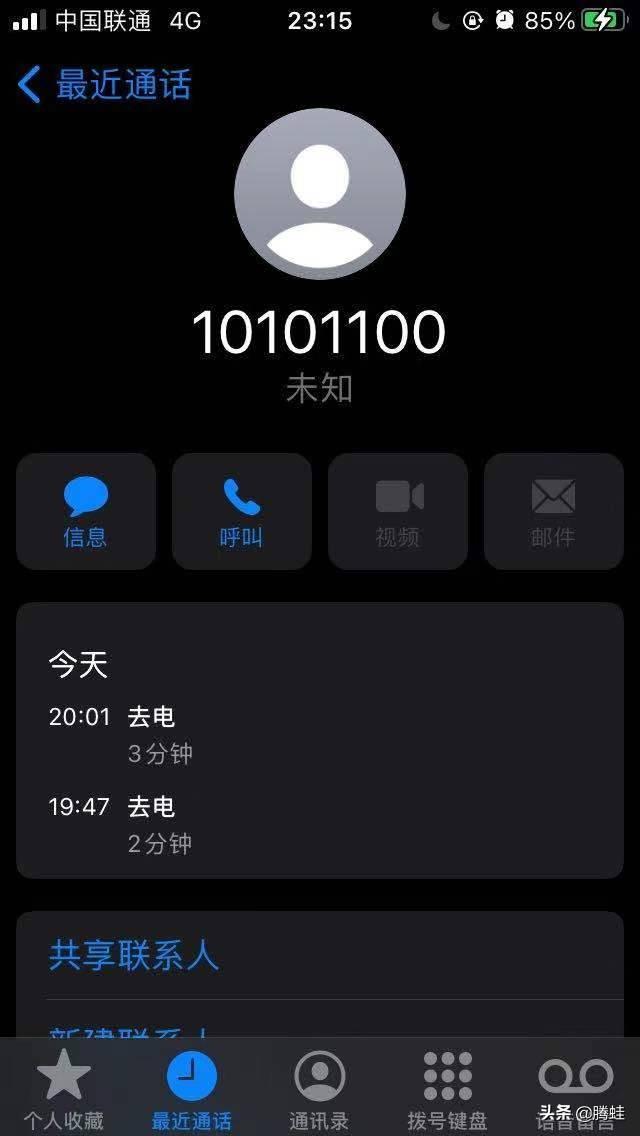Call 10101100 with 呼叫 button
This screenshot has height=1136, width=640.
point(242,511)
